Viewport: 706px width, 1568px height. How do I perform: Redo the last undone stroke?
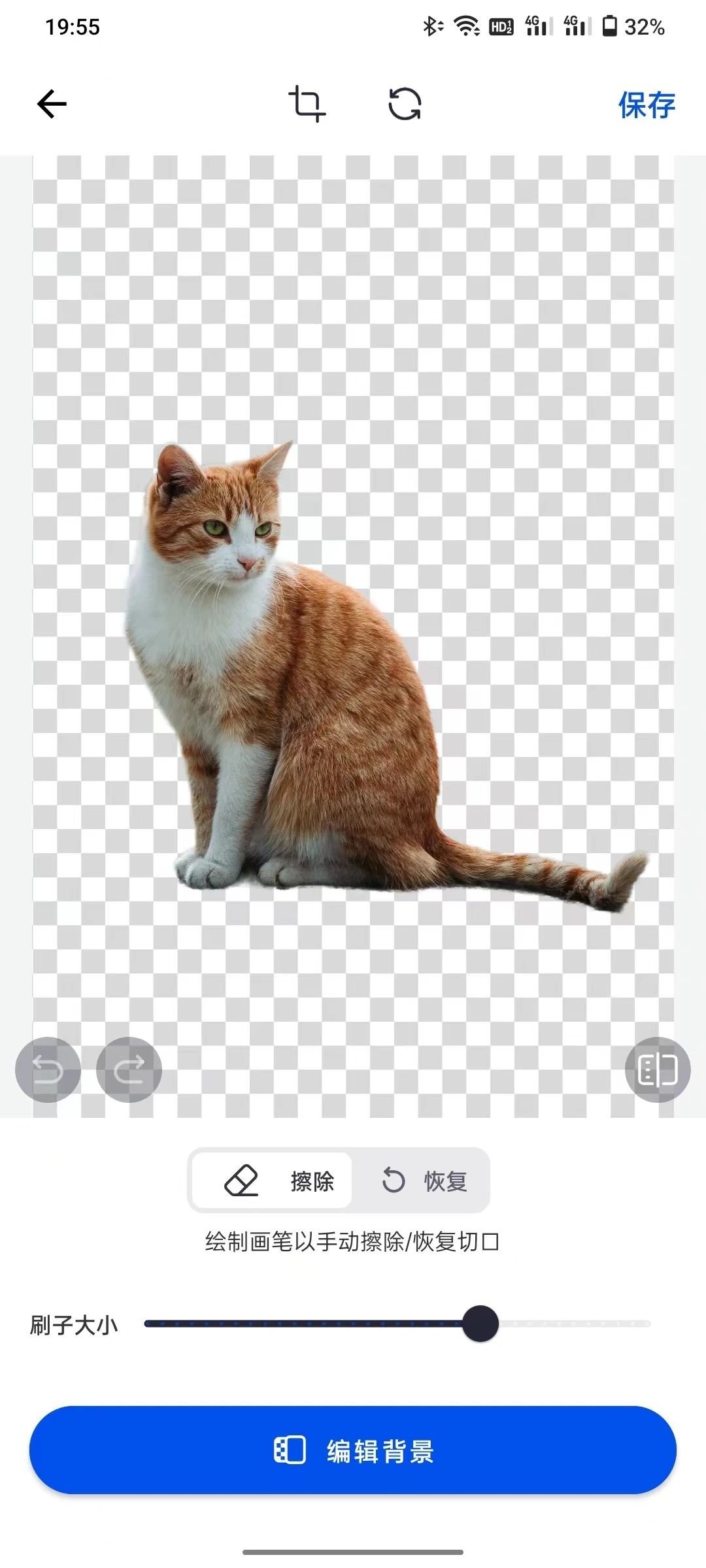click(x=129, y=1070)
